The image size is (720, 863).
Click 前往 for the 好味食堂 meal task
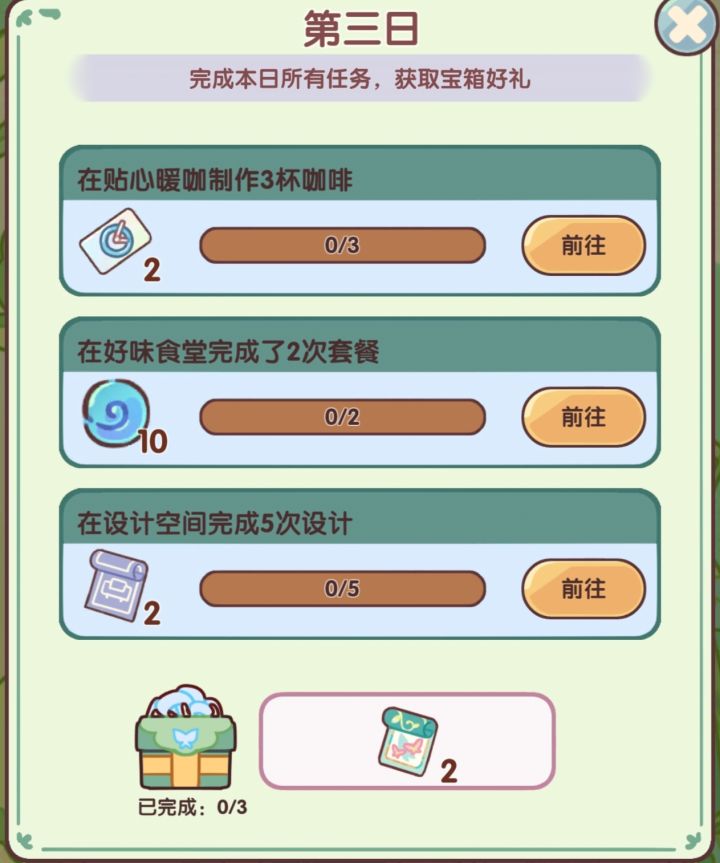[x=583, y=417]
